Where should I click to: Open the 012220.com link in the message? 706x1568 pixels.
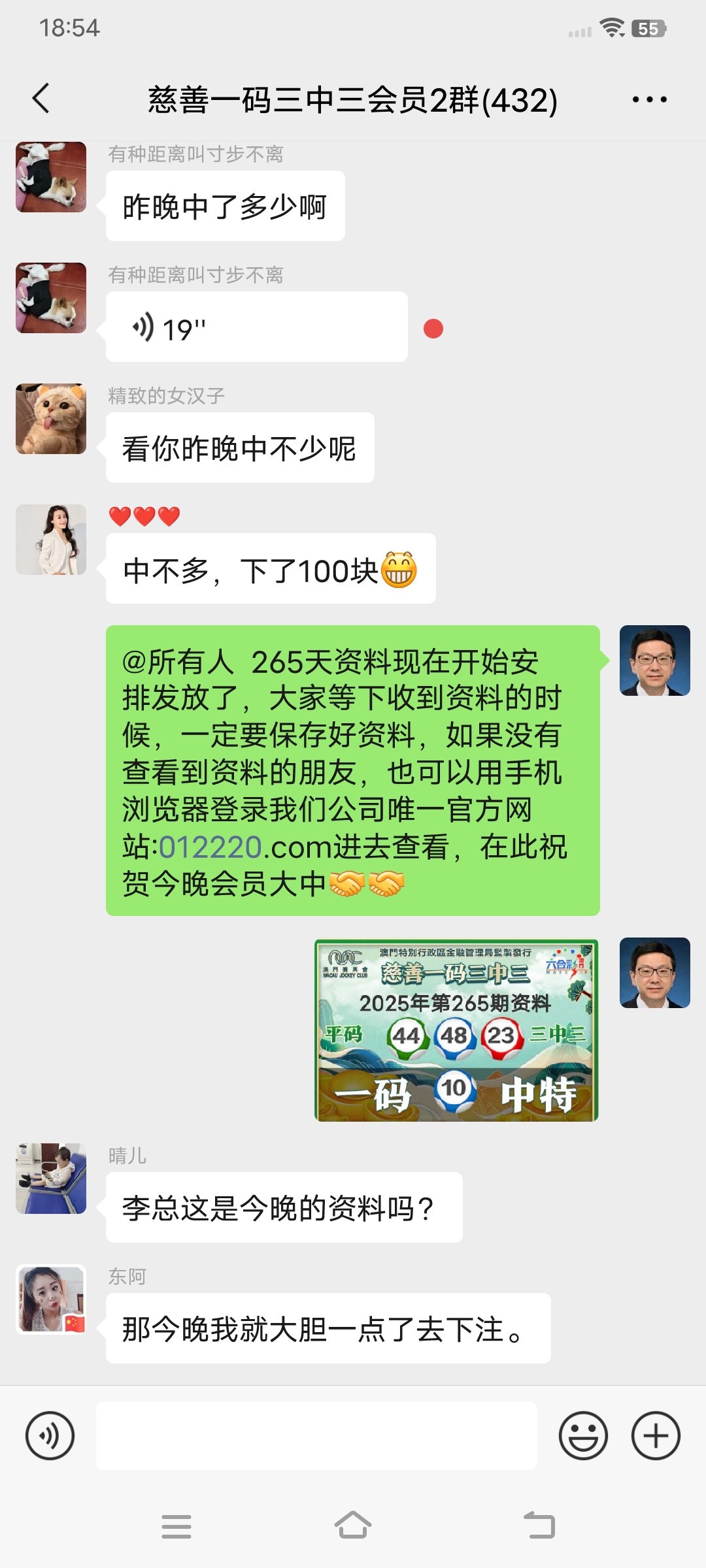[210, 847]
